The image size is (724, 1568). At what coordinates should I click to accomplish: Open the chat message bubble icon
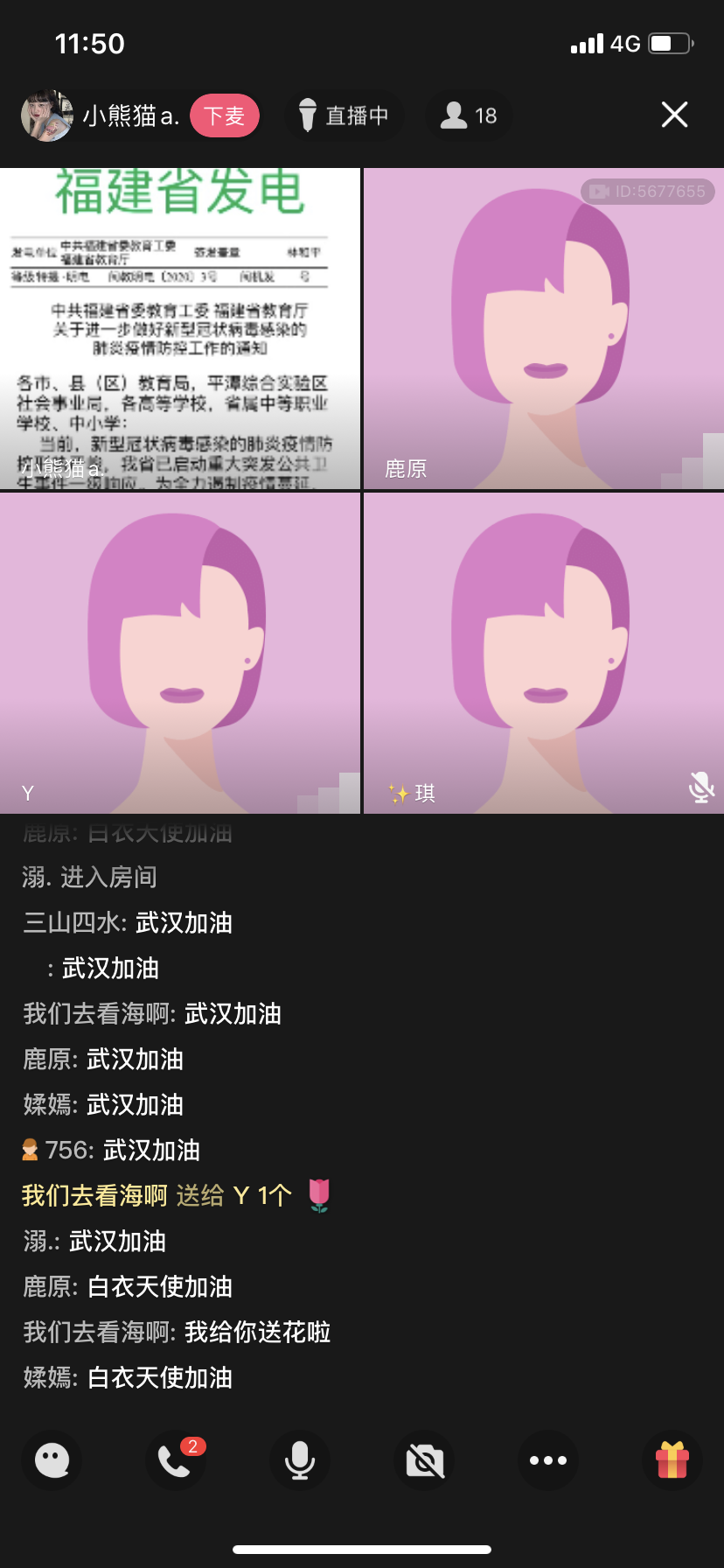pyautogui.click(x=52, y=1460)
